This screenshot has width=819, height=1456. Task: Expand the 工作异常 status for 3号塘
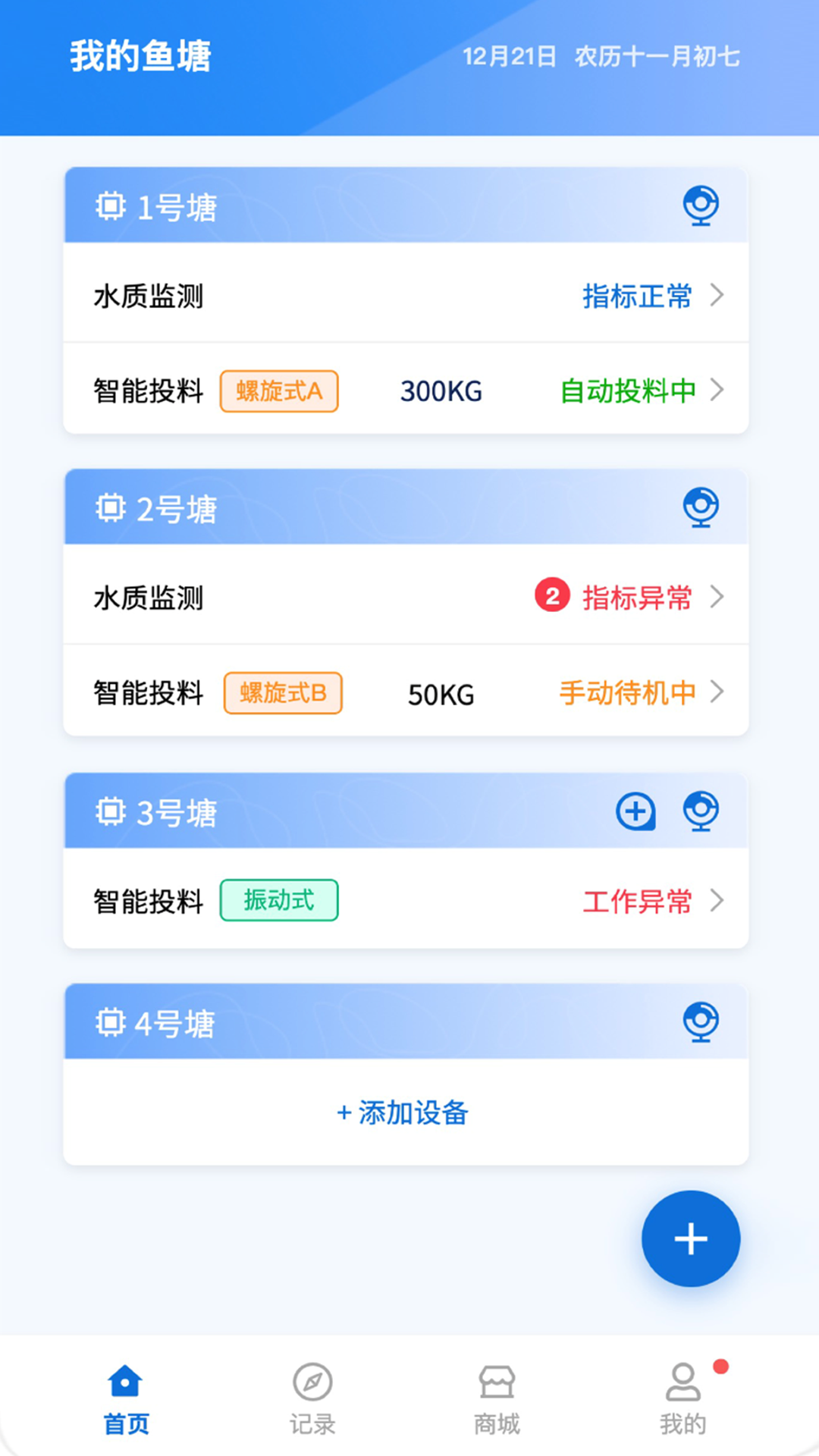pos(637,902)
